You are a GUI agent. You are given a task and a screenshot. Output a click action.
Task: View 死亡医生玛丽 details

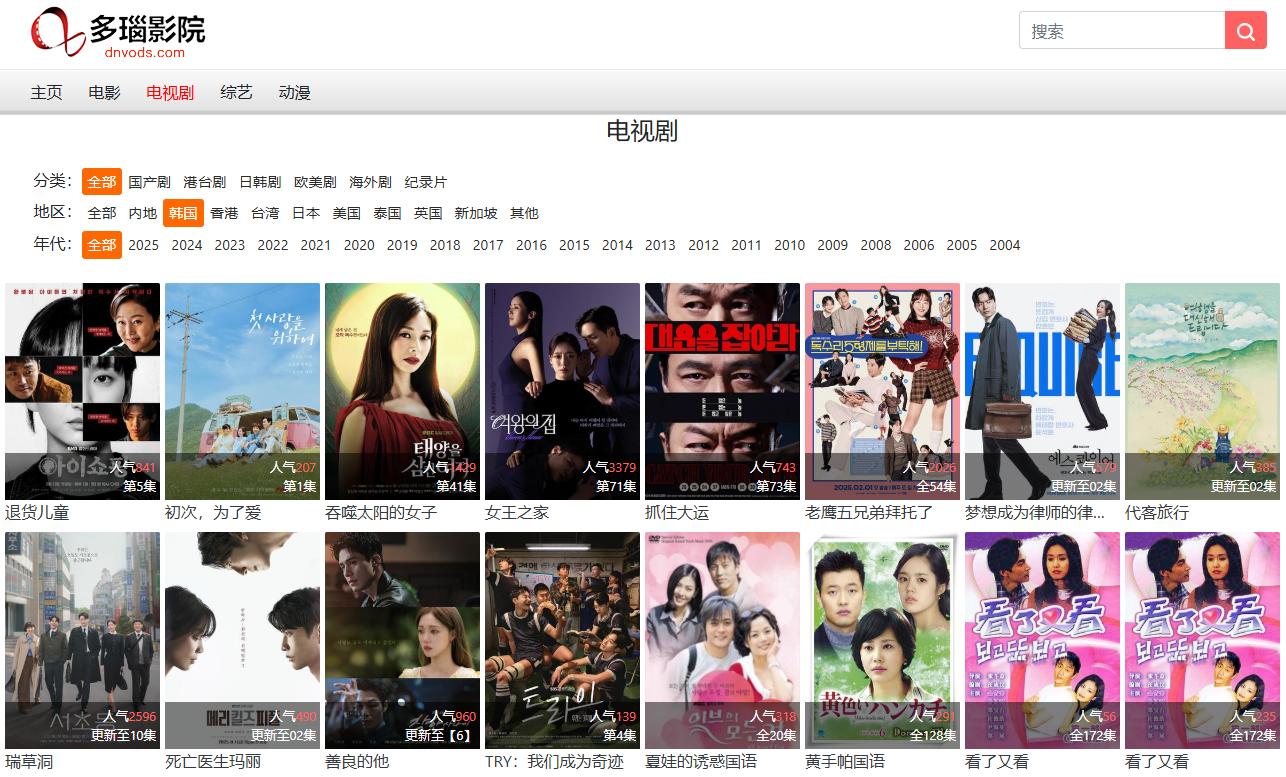(242, 640)
